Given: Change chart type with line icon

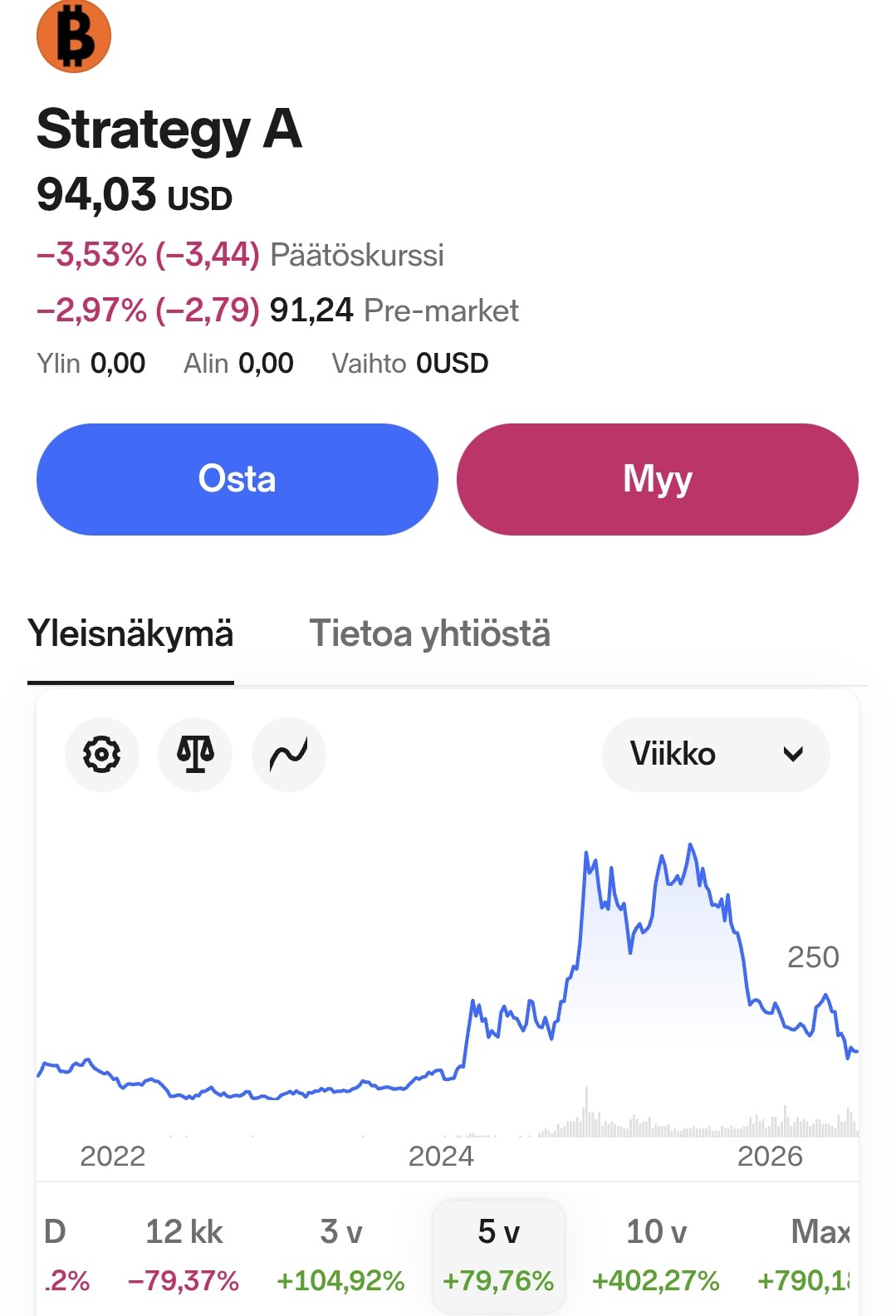Looking at the screenshot, I should pos(289,755).
